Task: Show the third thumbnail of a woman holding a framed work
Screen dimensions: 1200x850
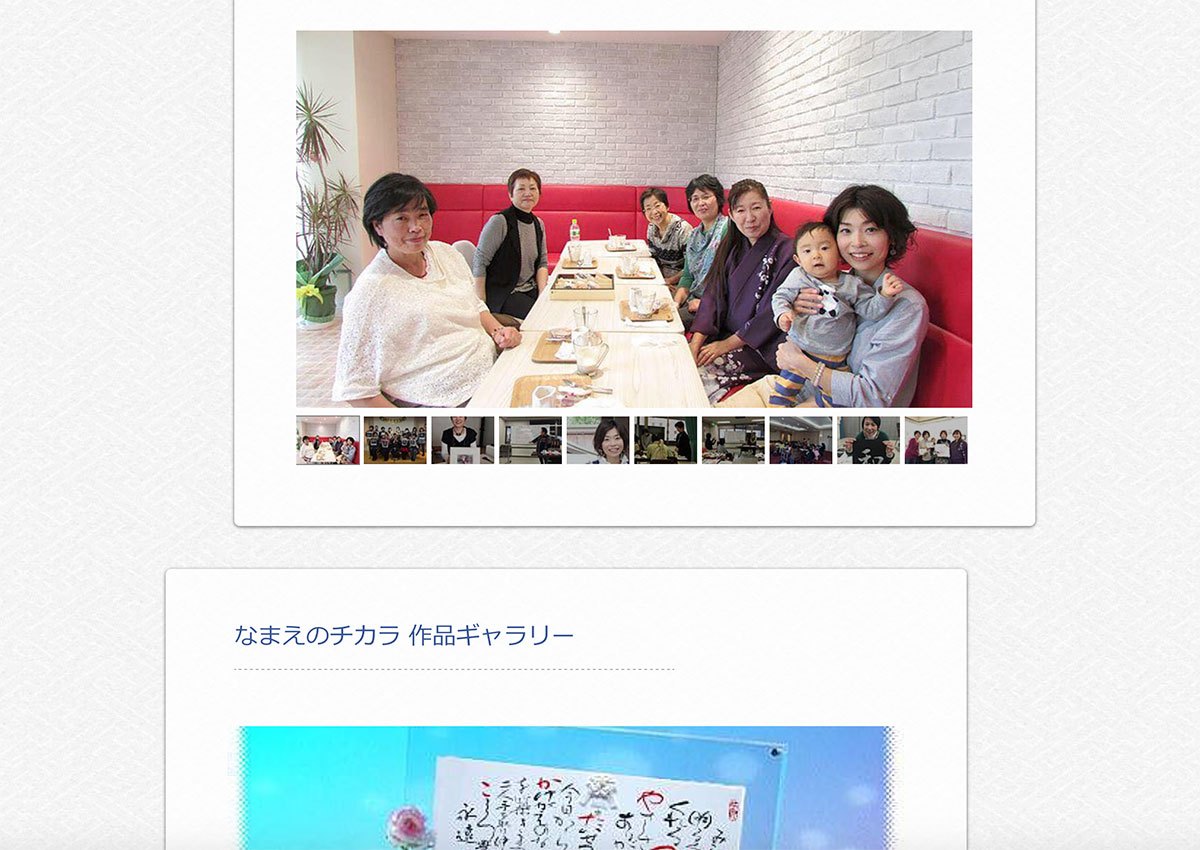Action: pyautogui.click(x=462, y=440)
